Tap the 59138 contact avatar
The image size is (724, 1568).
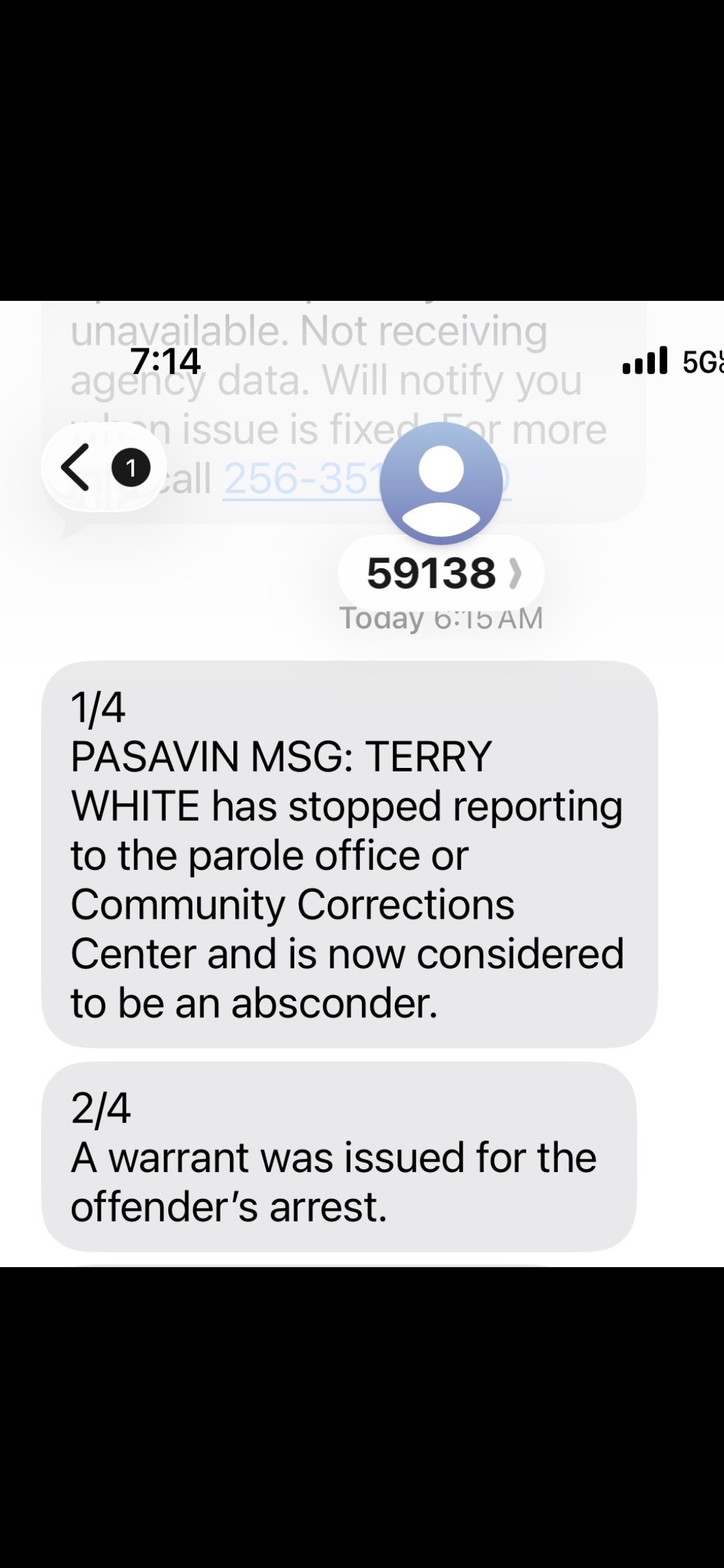(440, 482)
